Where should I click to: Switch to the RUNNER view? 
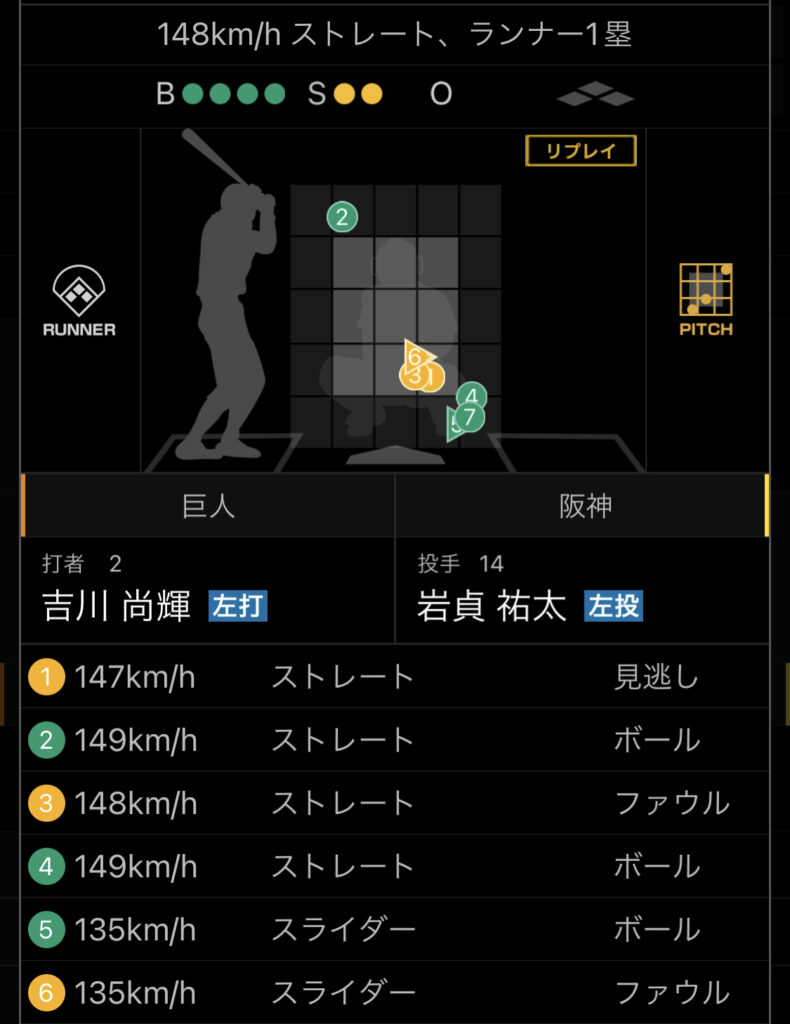pyautogui.click(x=79, y=300)
